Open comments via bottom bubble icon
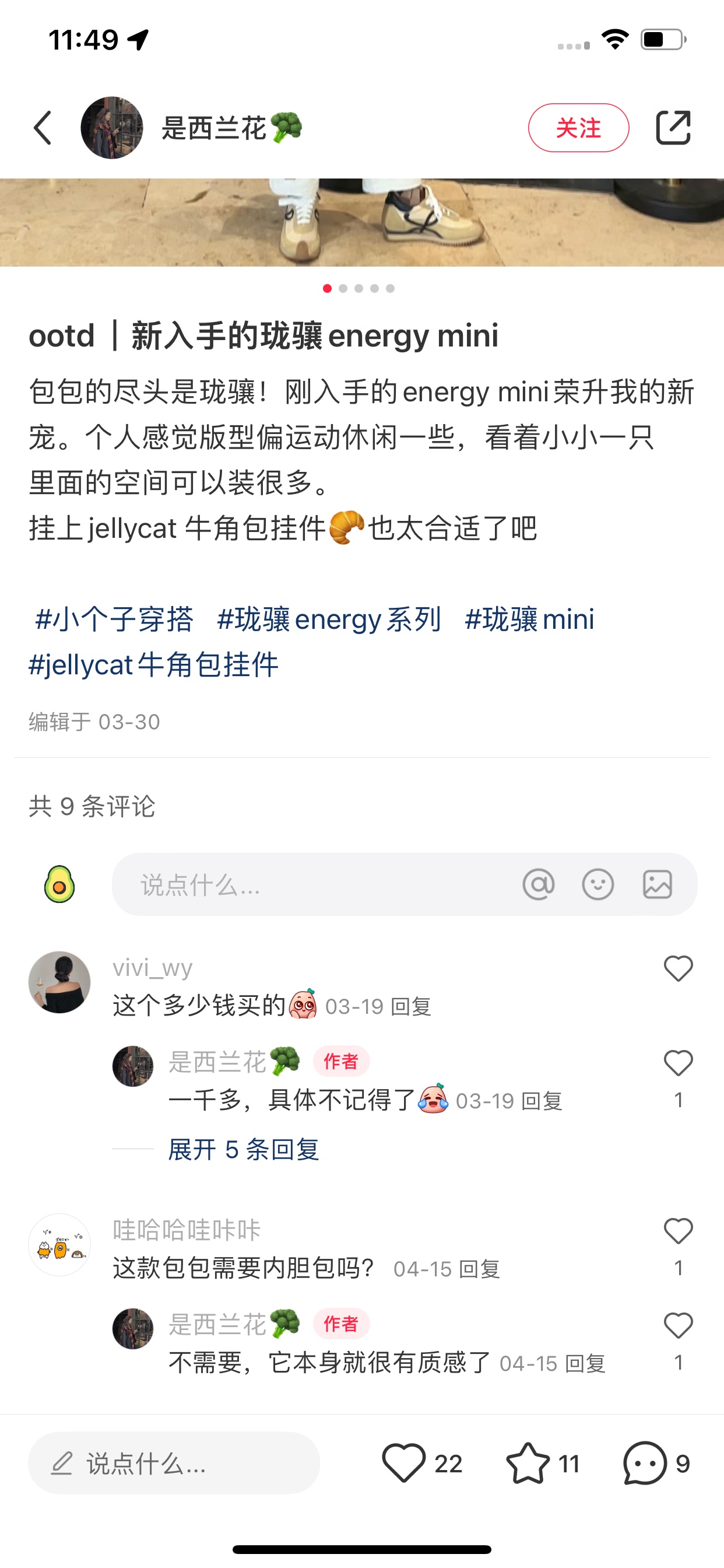724x1568 pixels. click(645, 1462)
